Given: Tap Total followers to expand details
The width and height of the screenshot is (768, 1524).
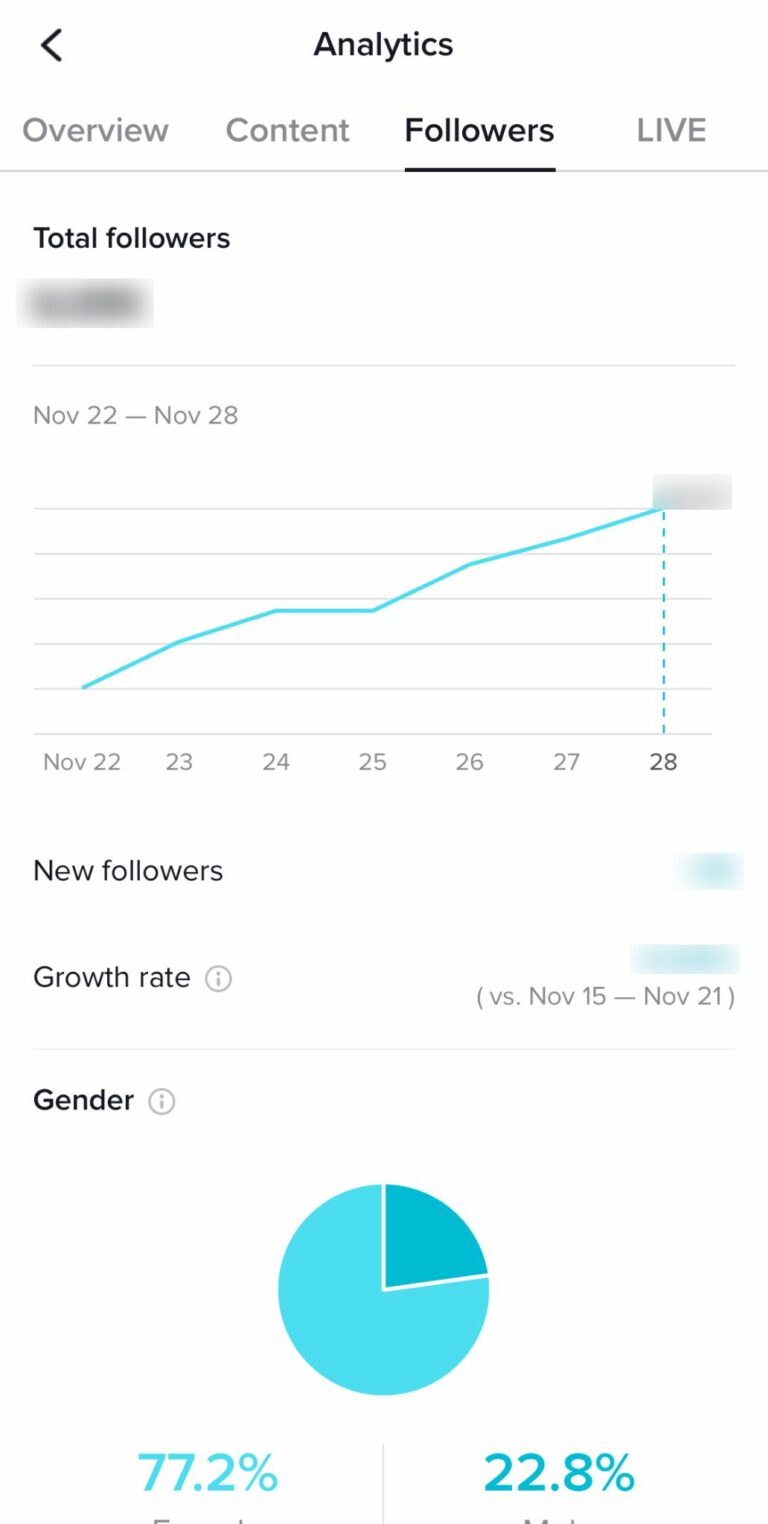Looking at the screenshot, I should [x=131, y=238].
